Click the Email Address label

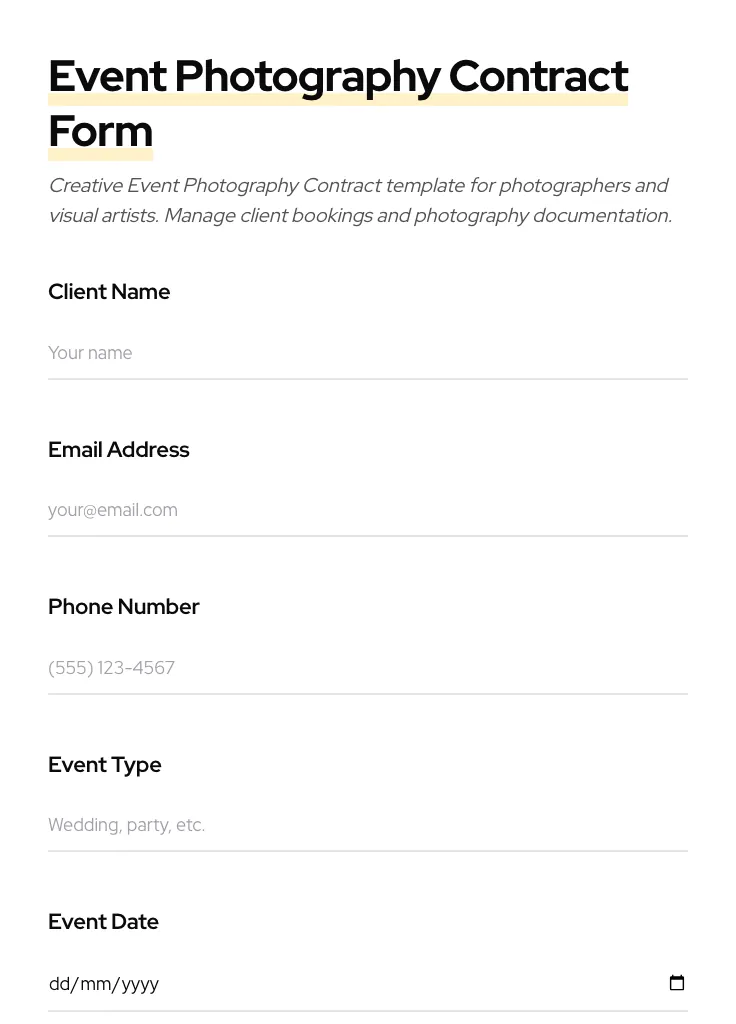[x=118, y=450]
